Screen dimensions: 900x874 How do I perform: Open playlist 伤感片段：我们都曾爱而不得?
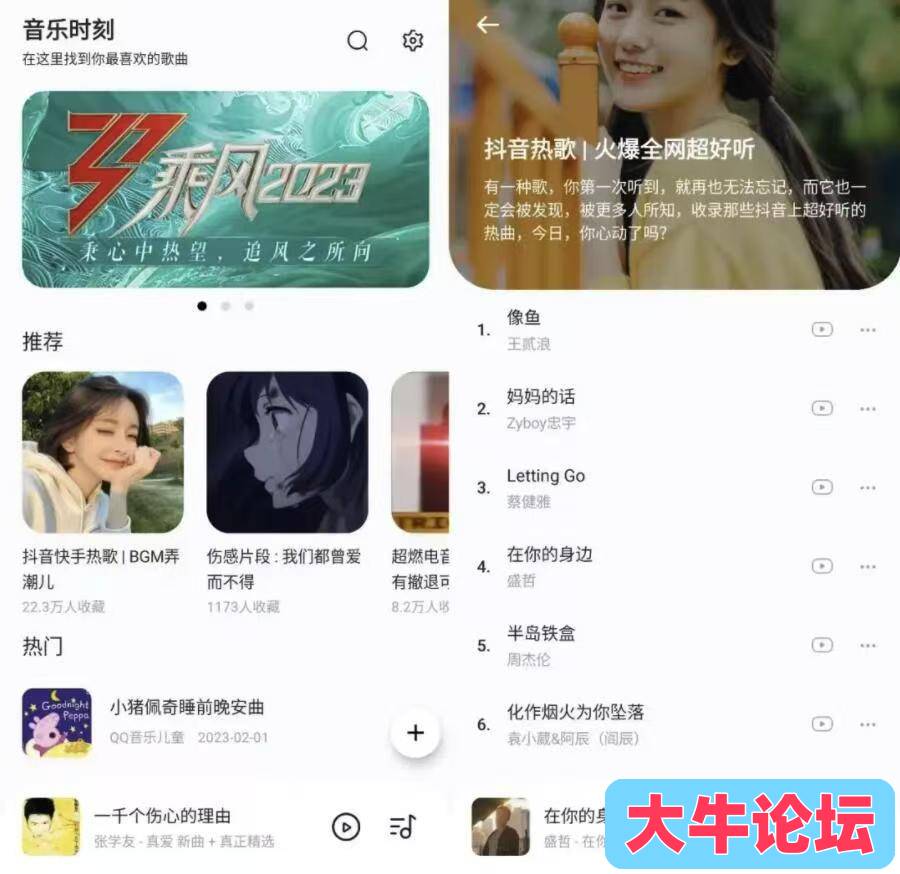click(287, 453)
